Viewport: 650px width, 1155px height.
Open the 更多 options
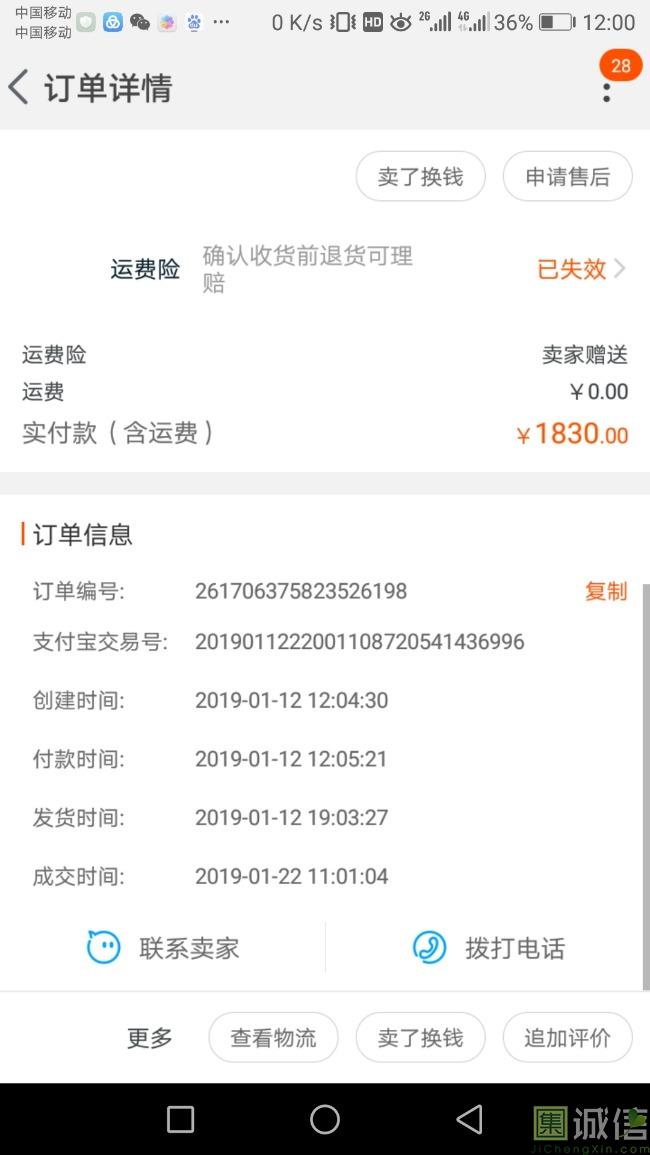(x=150, y=1038)
